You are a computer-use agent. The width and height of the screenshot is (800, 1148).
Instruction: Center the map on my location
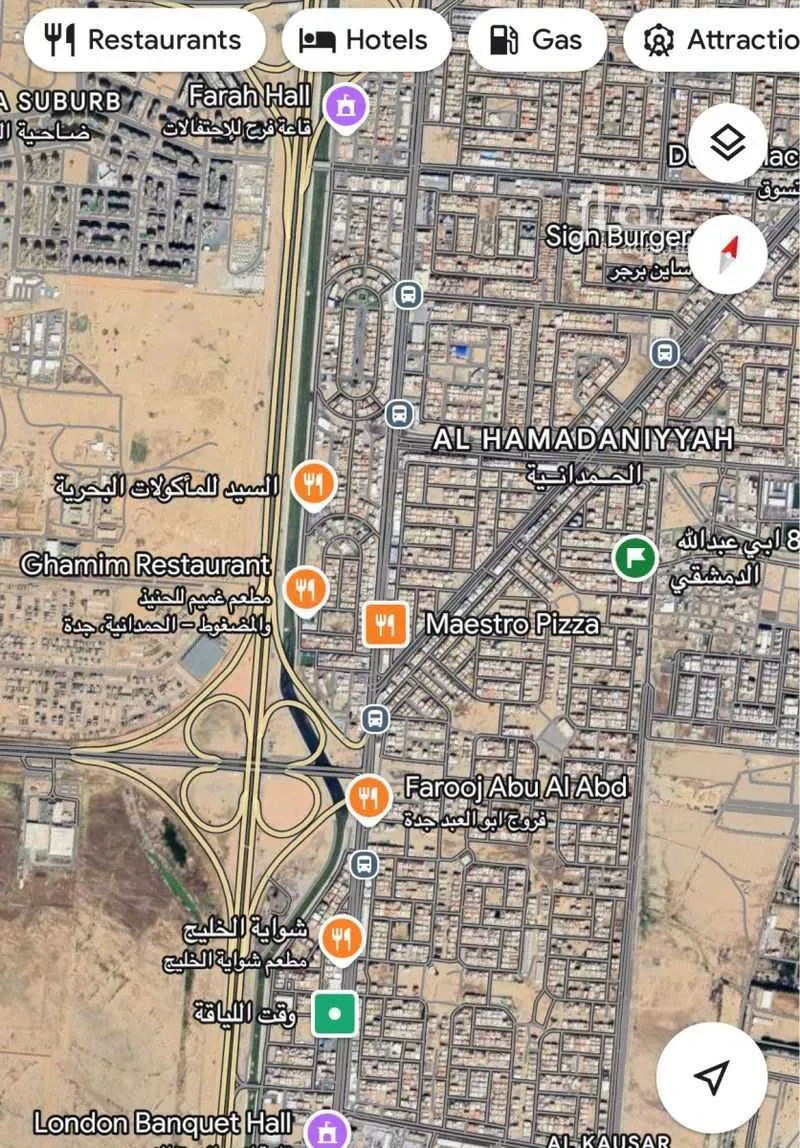click(x=711, y=1077)
